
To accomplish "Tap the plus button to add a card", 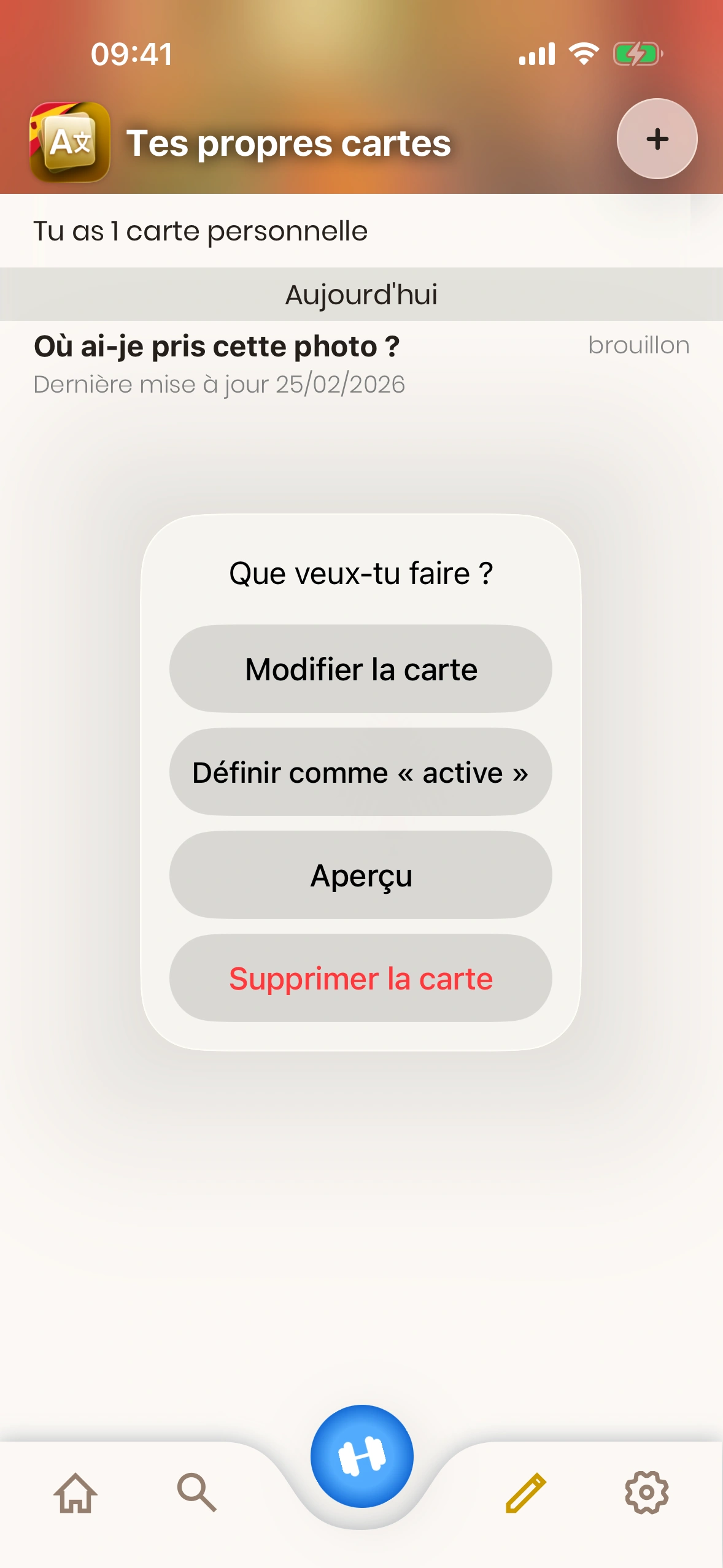I will click(657, 139).
